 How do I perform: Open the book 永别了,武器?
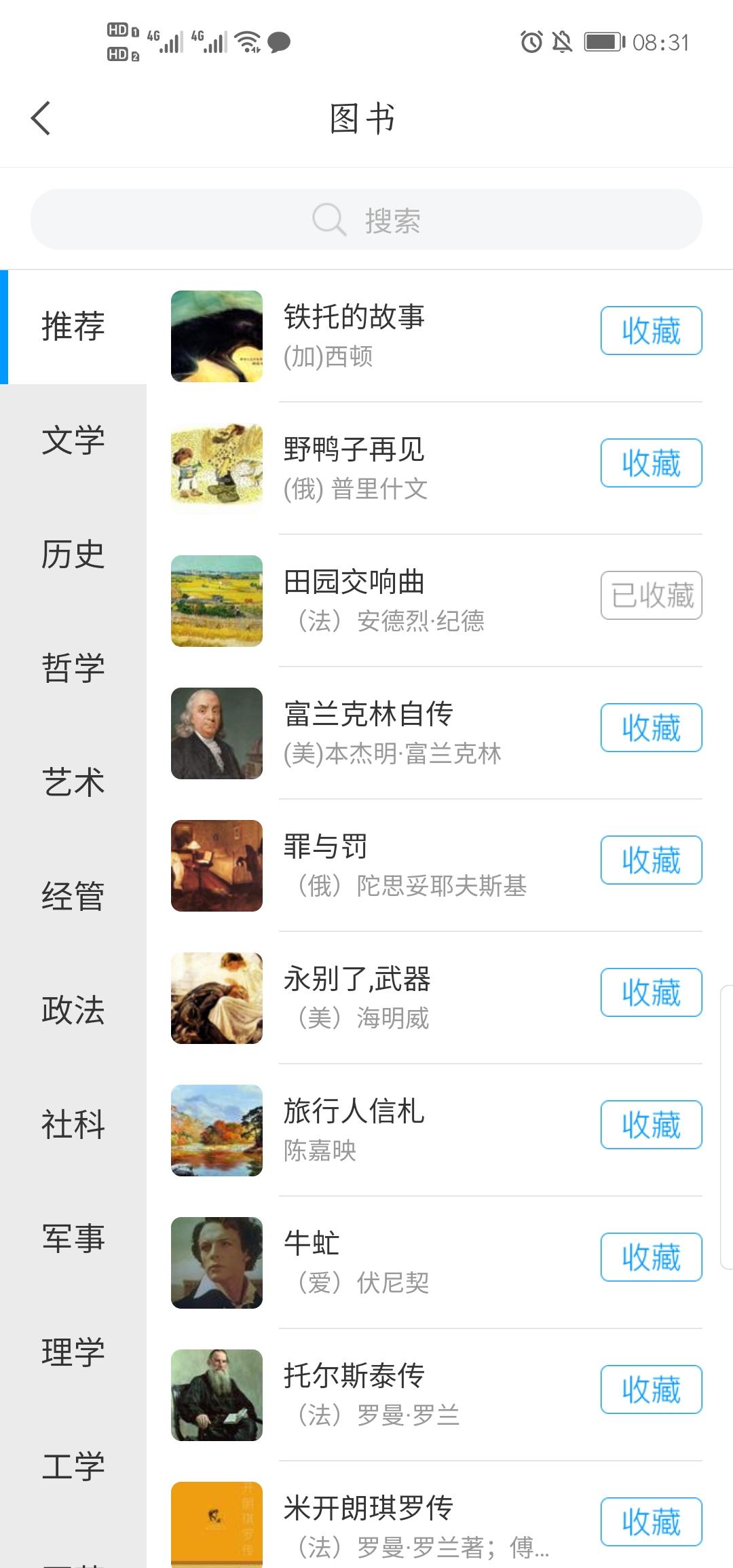tap(357, 979)
